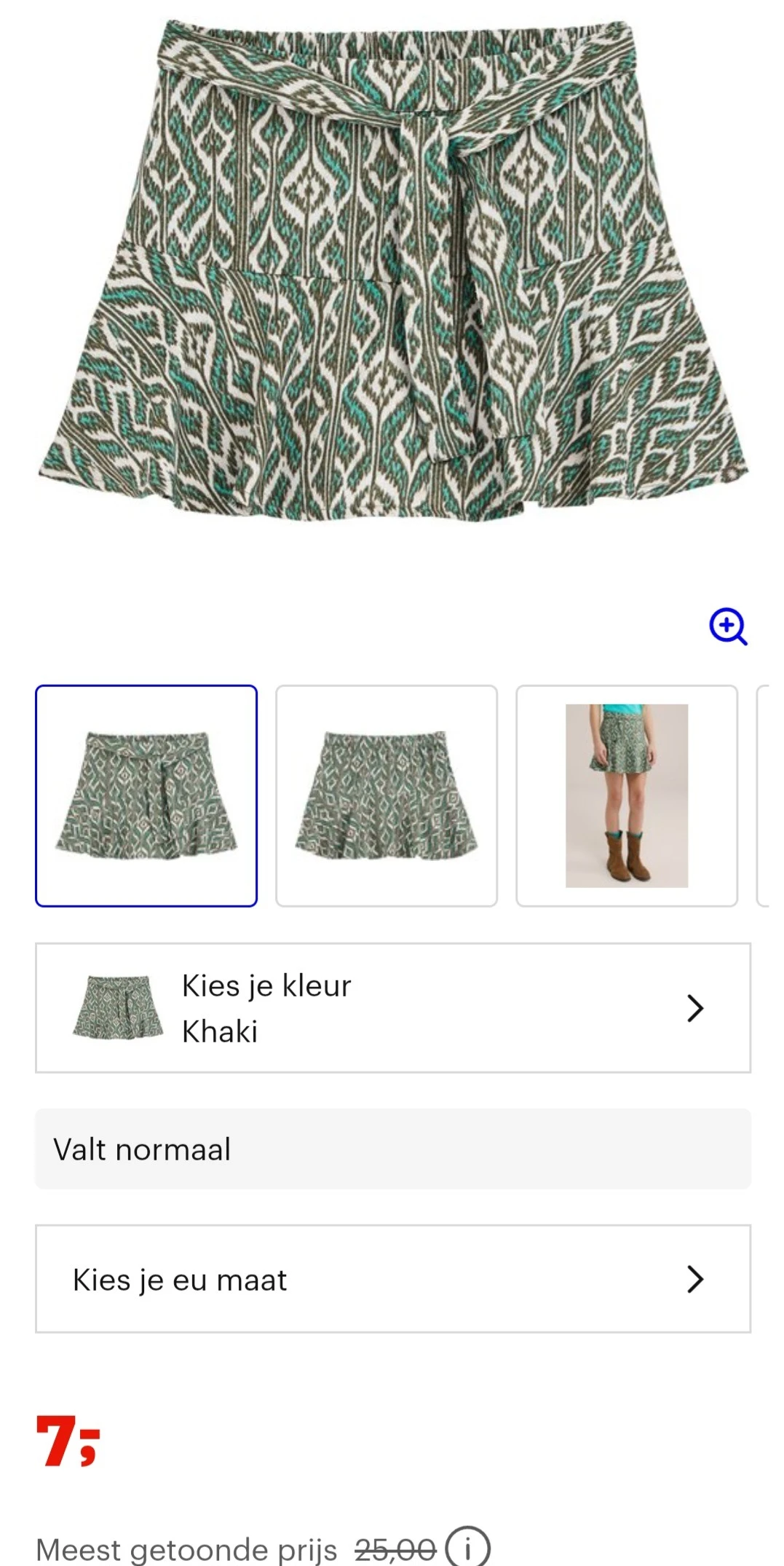
Task: Open the Kies je kleur selector
Action: pyautogui.click(x=393, y=1007)
